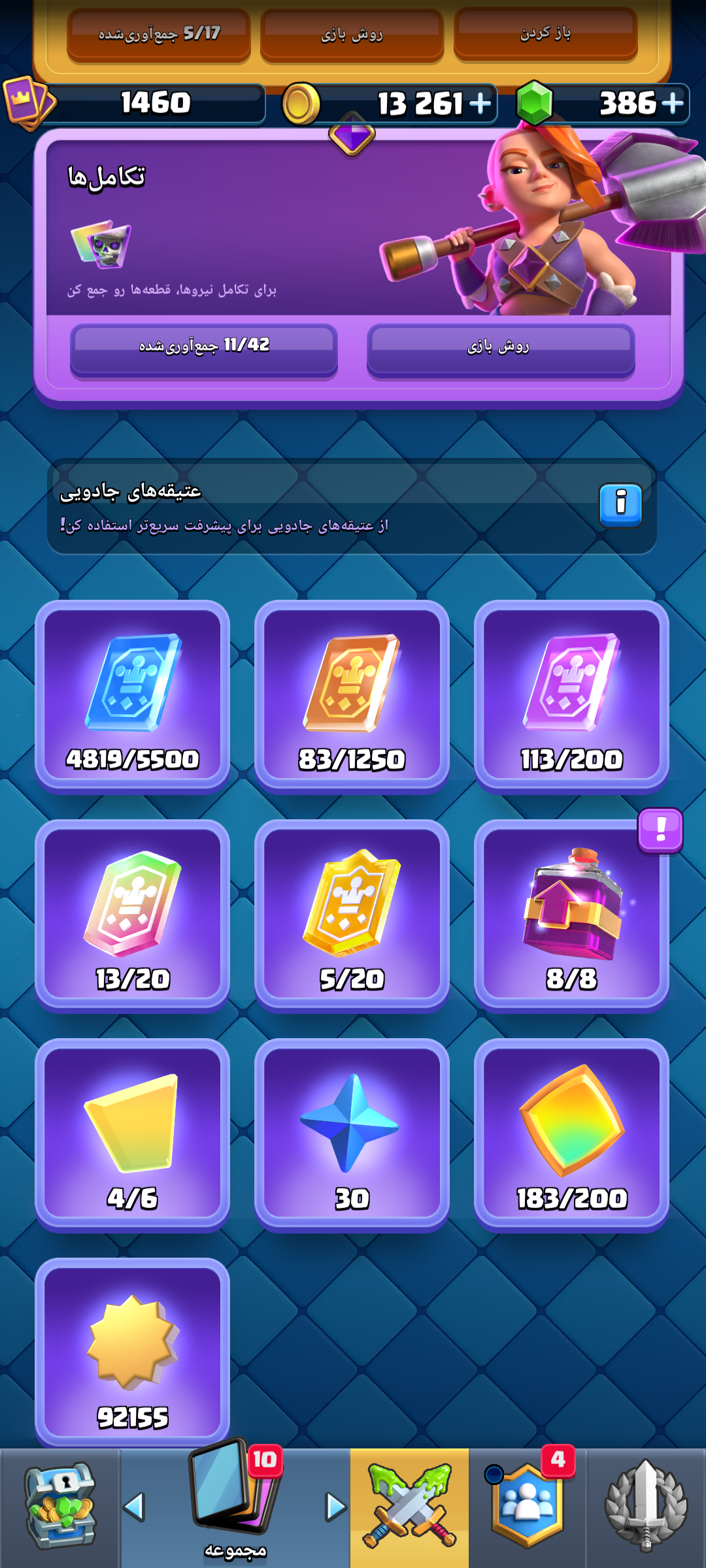Image resolution: width=706 pixels, height=1568 pixels.
Task: Switch to the battle crossed-swords tab
Action: [409, 1508]
